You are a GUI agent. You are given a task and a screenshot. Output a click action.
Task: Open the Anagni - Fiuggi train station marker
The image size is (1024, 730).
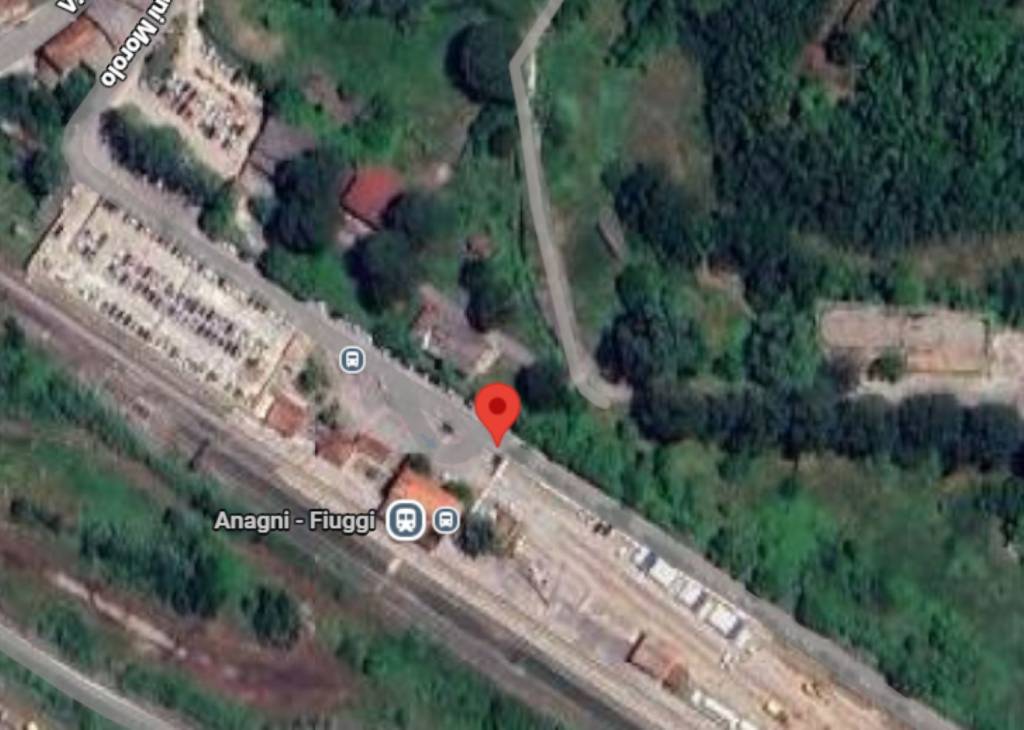pos(406,520)
